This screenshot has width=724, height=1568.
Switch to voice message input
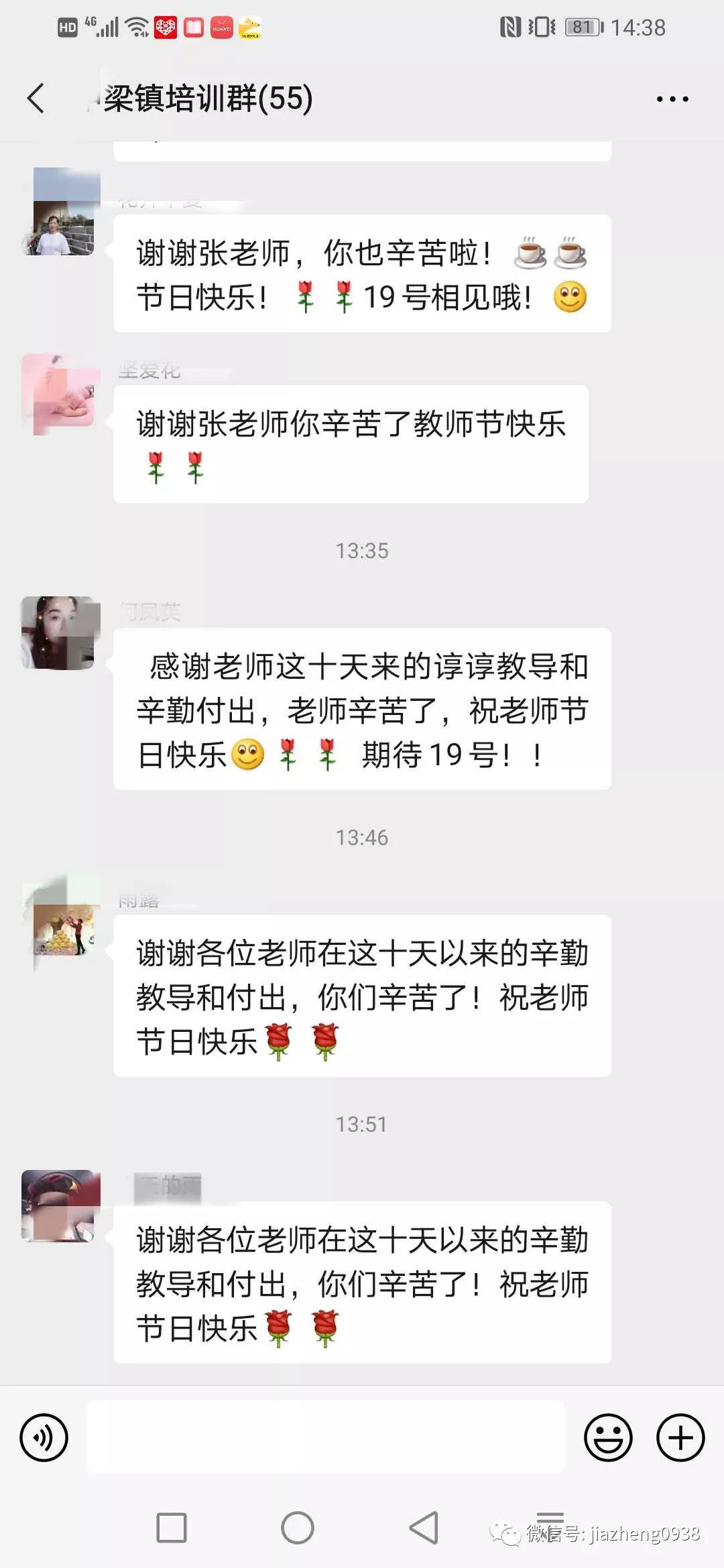click(44, 1437)
